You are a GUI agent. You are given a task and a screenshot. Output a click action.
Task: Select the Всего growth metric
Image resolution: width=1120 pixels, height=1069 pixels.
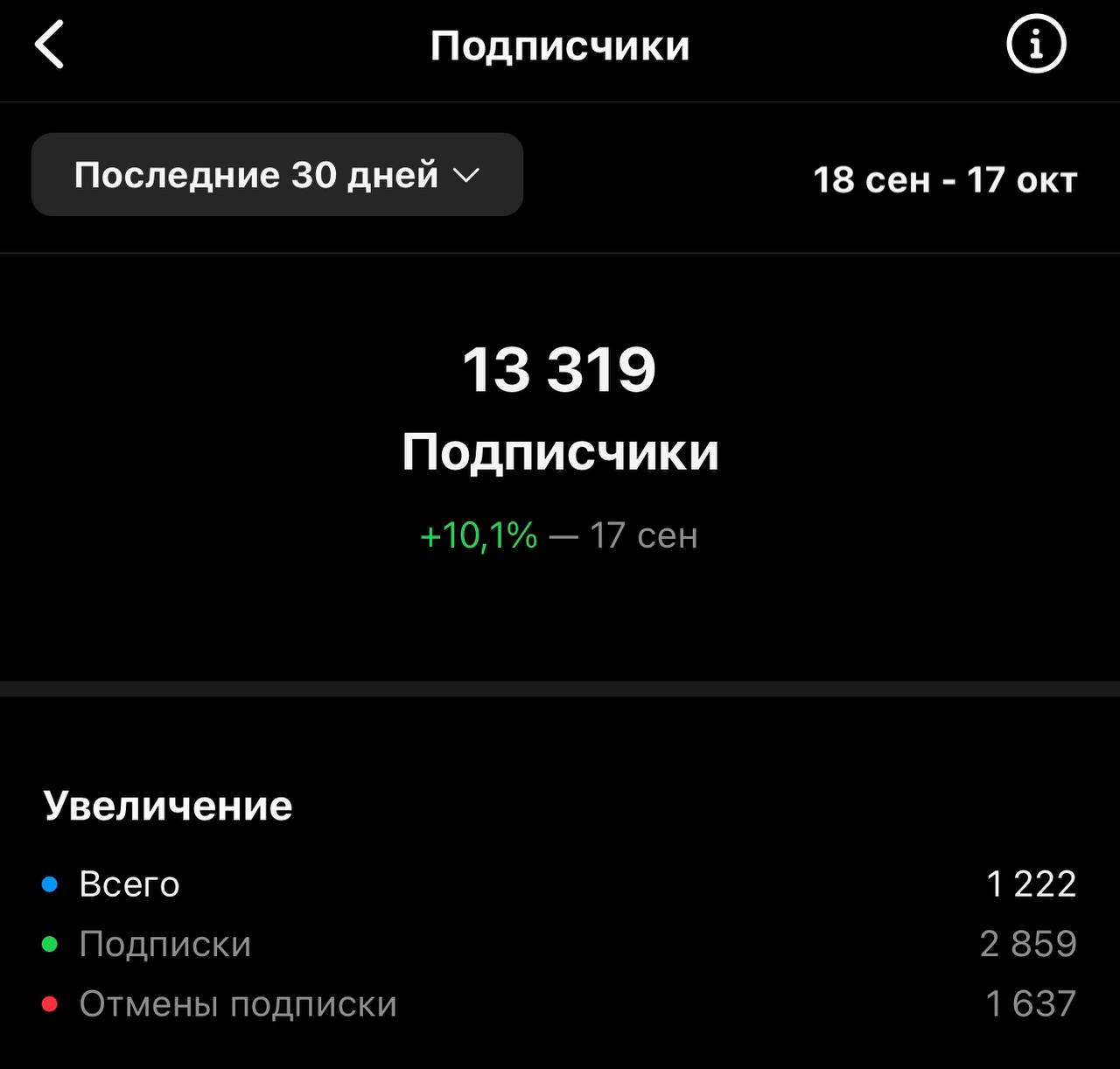[129, 884]
